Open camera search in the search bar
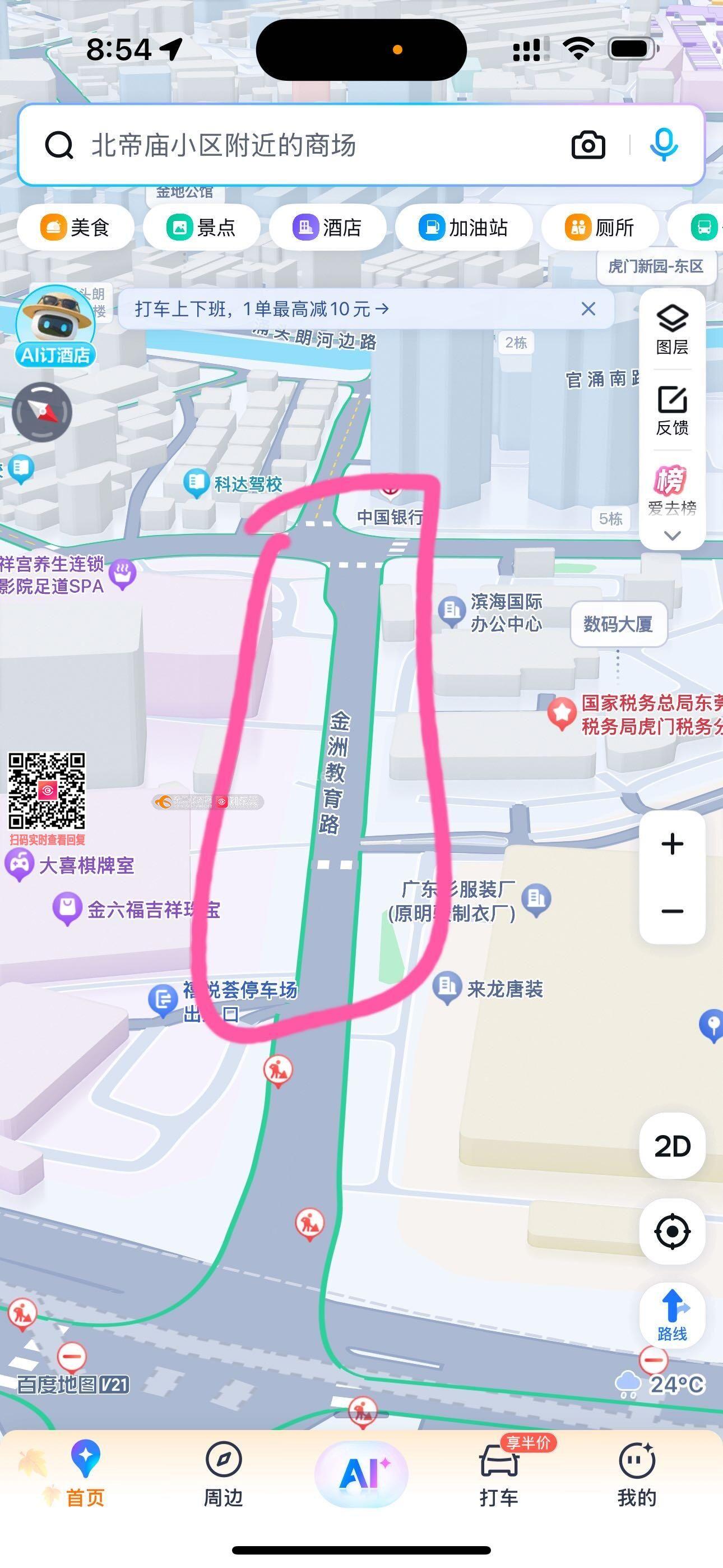Image resolution: width=723 pixels, height=1568 pixels. click(x=588, y=145)
